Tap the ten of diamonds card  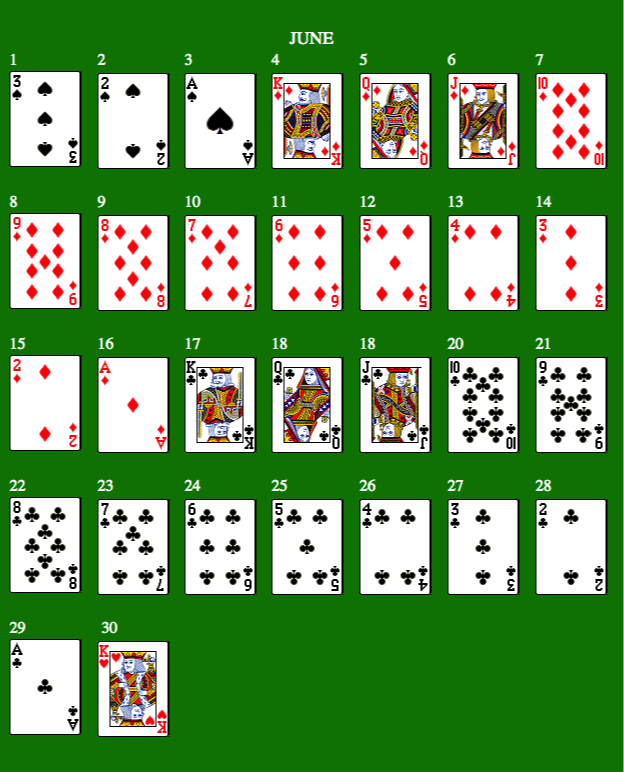pos(571,119)
